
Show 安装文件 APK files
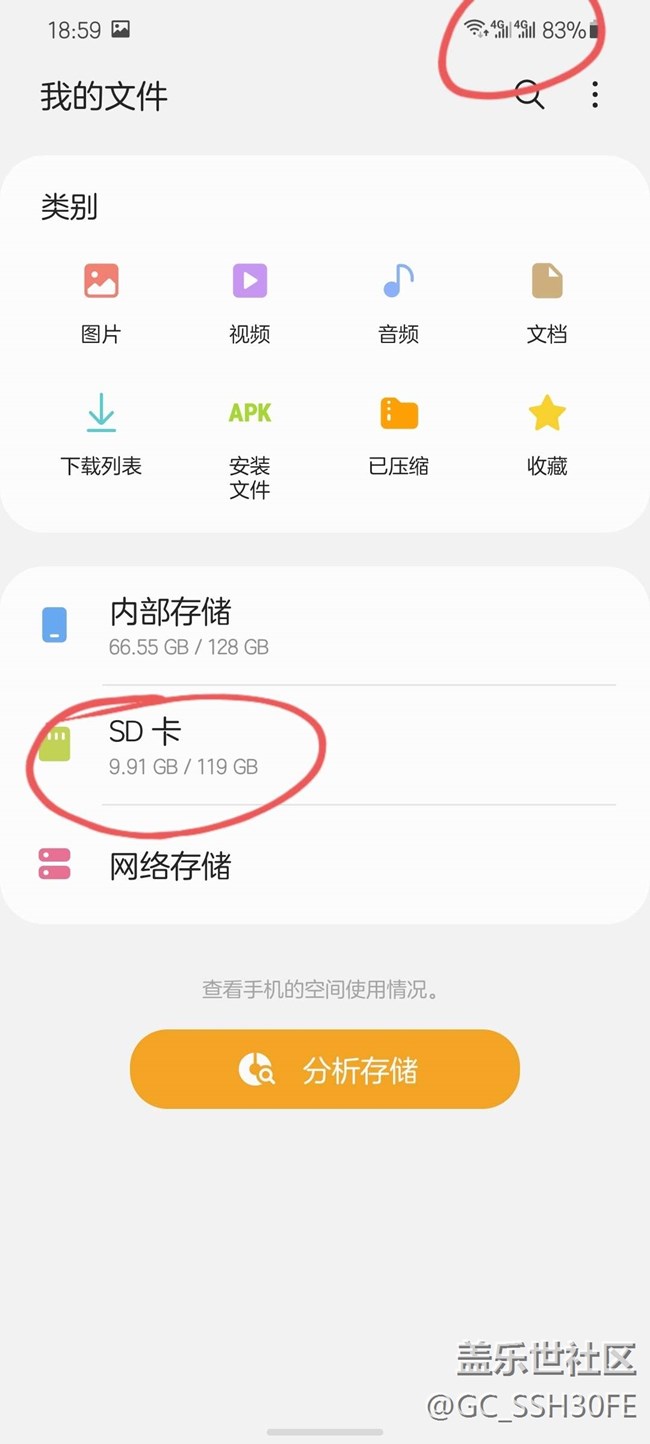(x=250, y=447)
